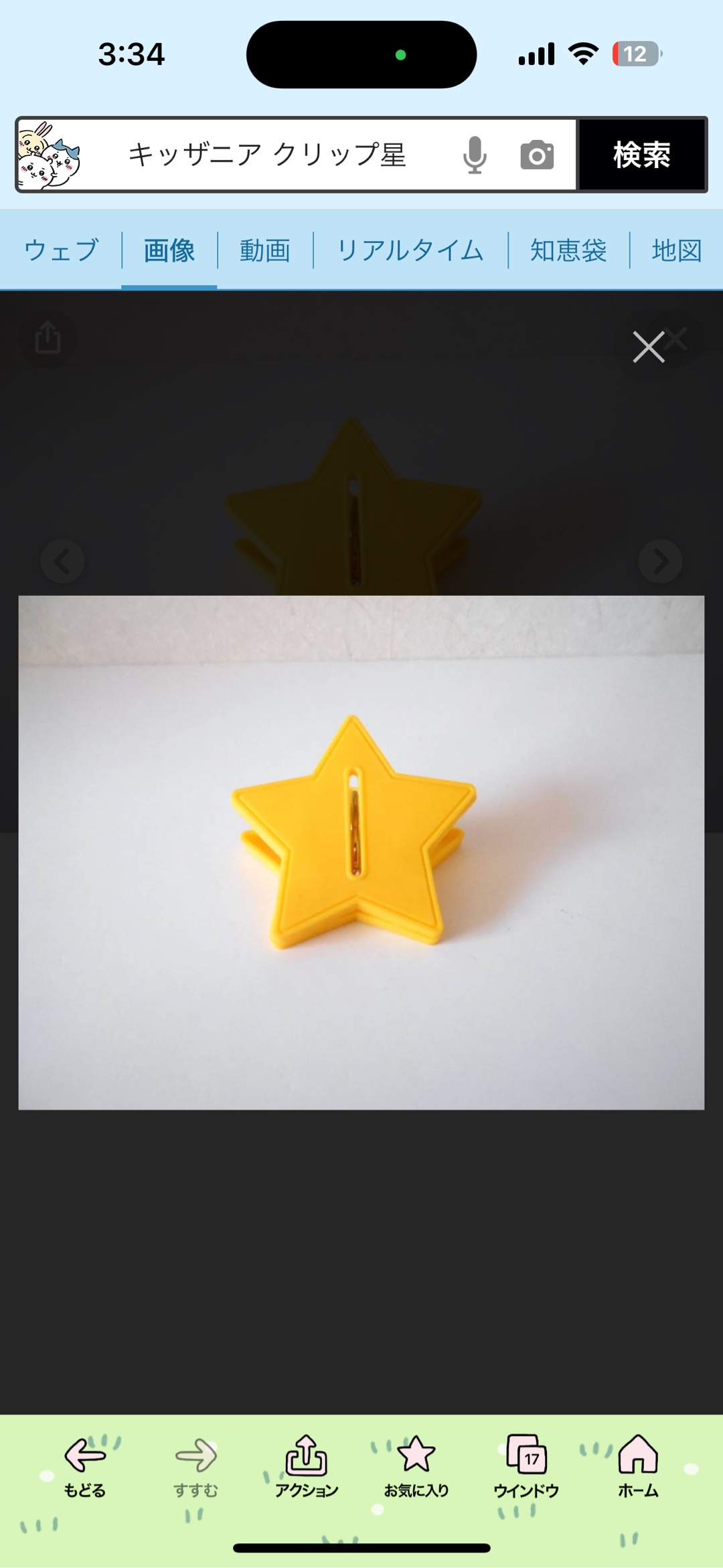This screenshot has height=1568, width=723.
Task: Open お気に入り favorites
Action: (416, 1466)
